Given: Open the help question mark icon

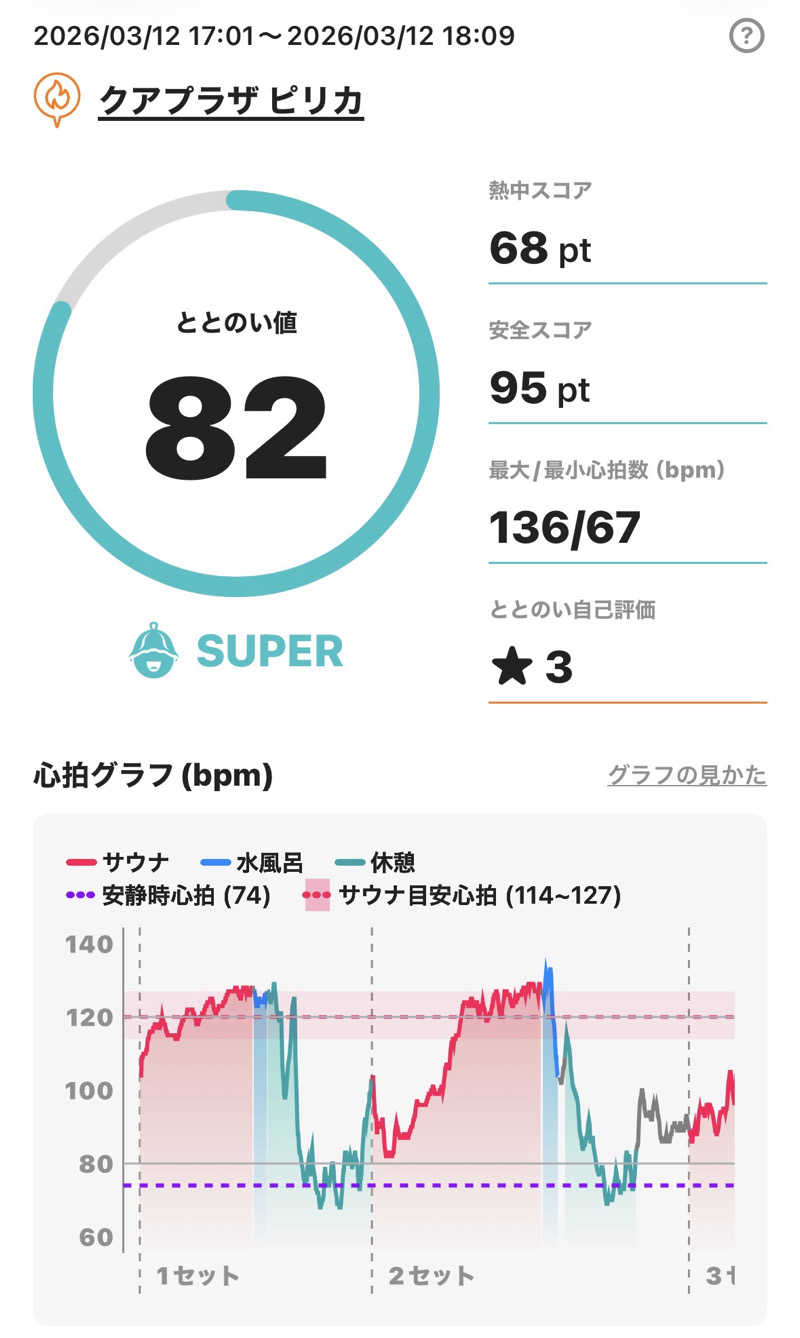Looking at the screenshot, I should point(747,37).
